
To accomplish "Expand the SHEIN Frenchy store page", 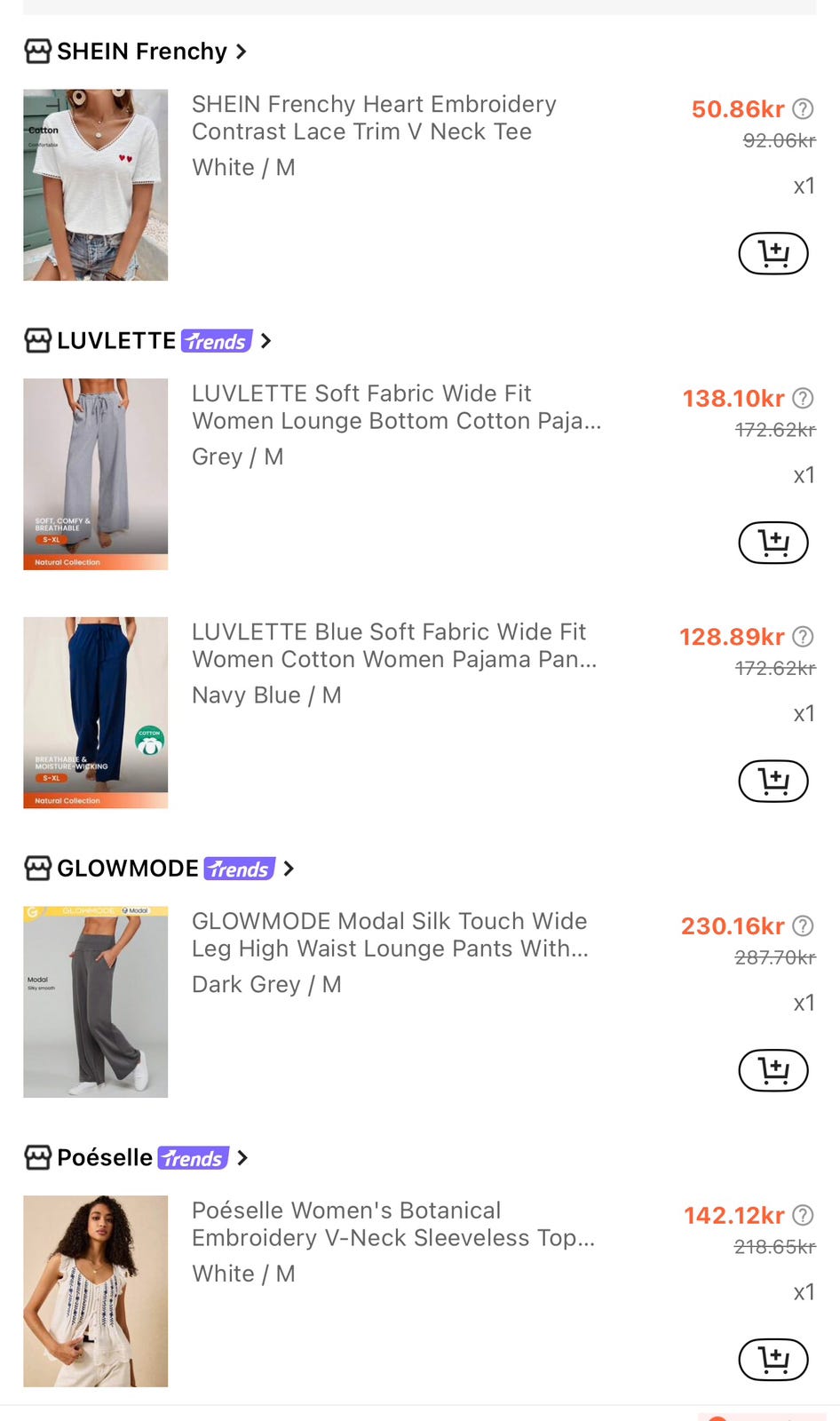I will (242, 52).
